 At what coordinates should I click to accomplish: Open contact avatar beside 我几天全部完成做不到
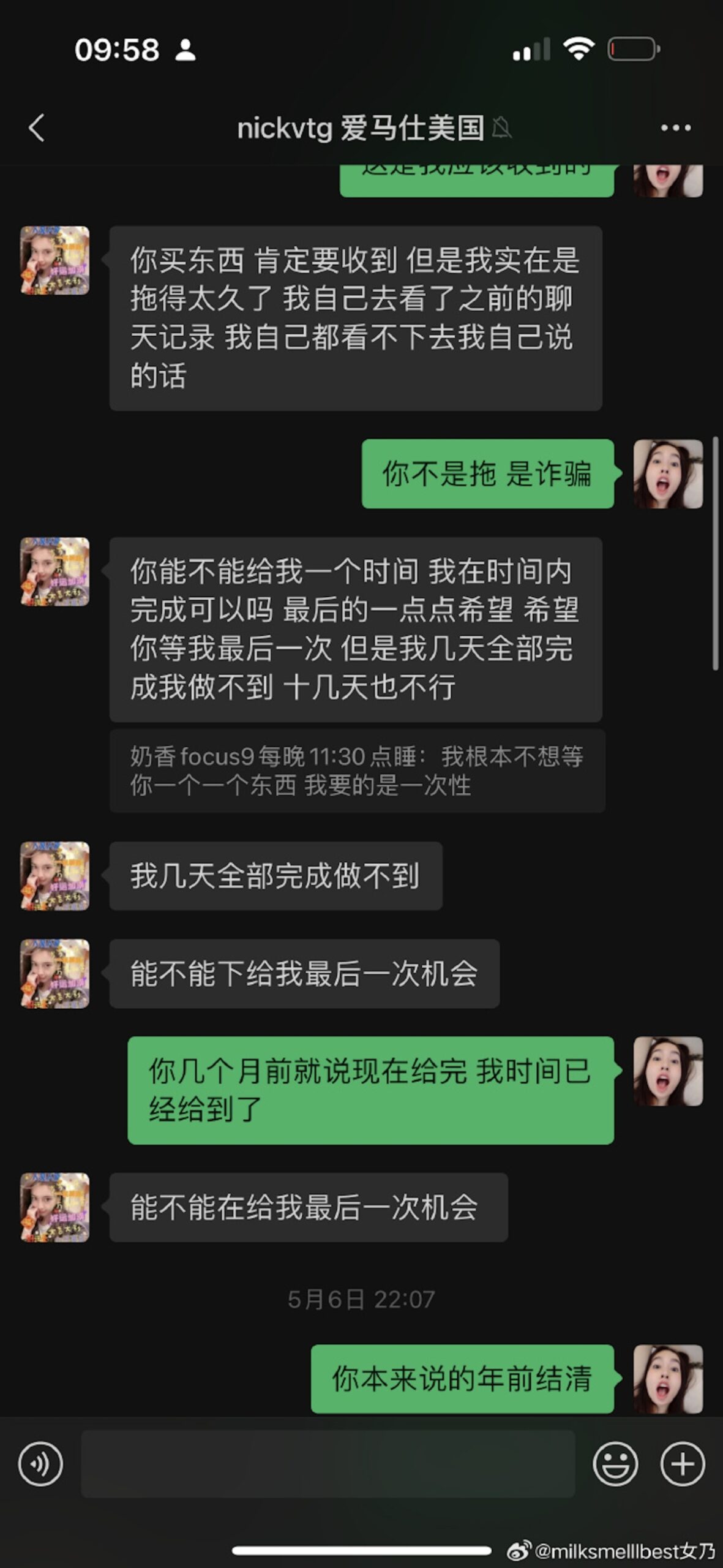[x=55, y=875]
